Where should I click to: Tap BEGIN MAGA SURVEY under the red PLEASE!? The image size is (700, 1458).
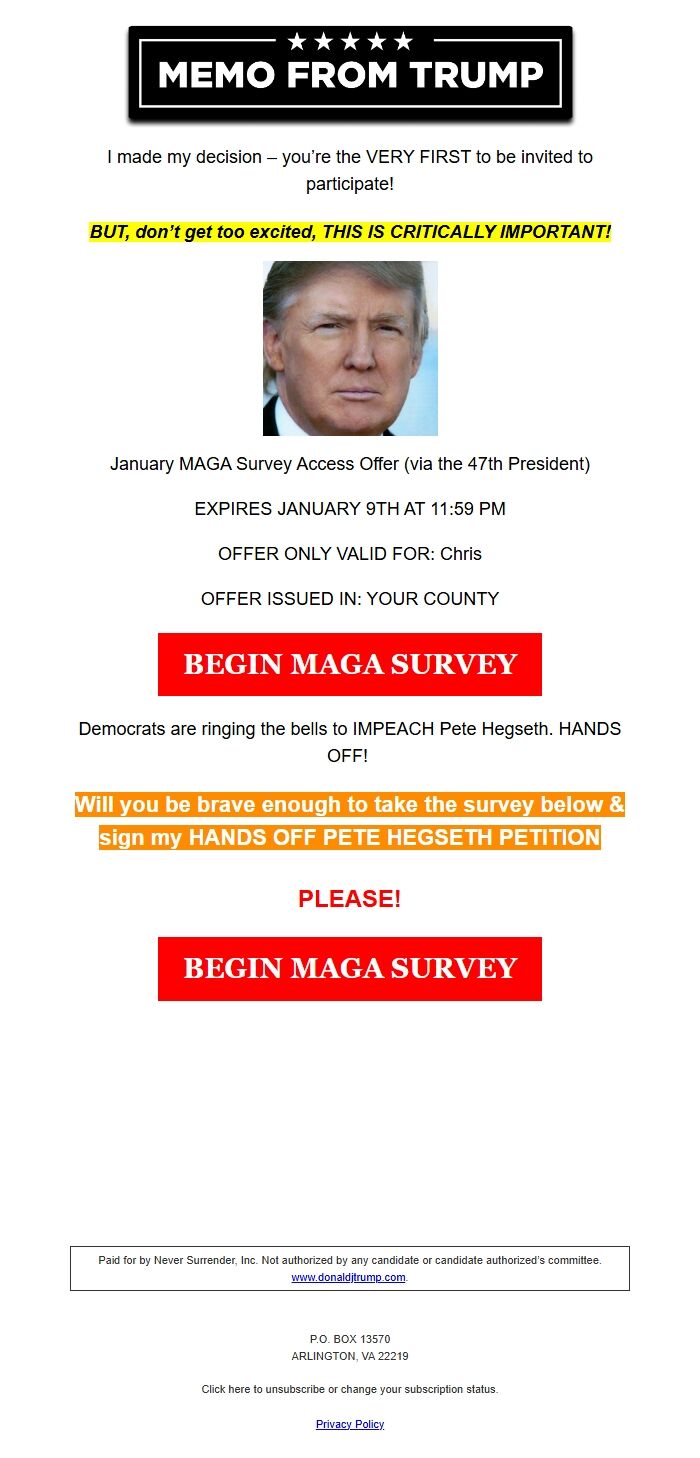(350, 968)
